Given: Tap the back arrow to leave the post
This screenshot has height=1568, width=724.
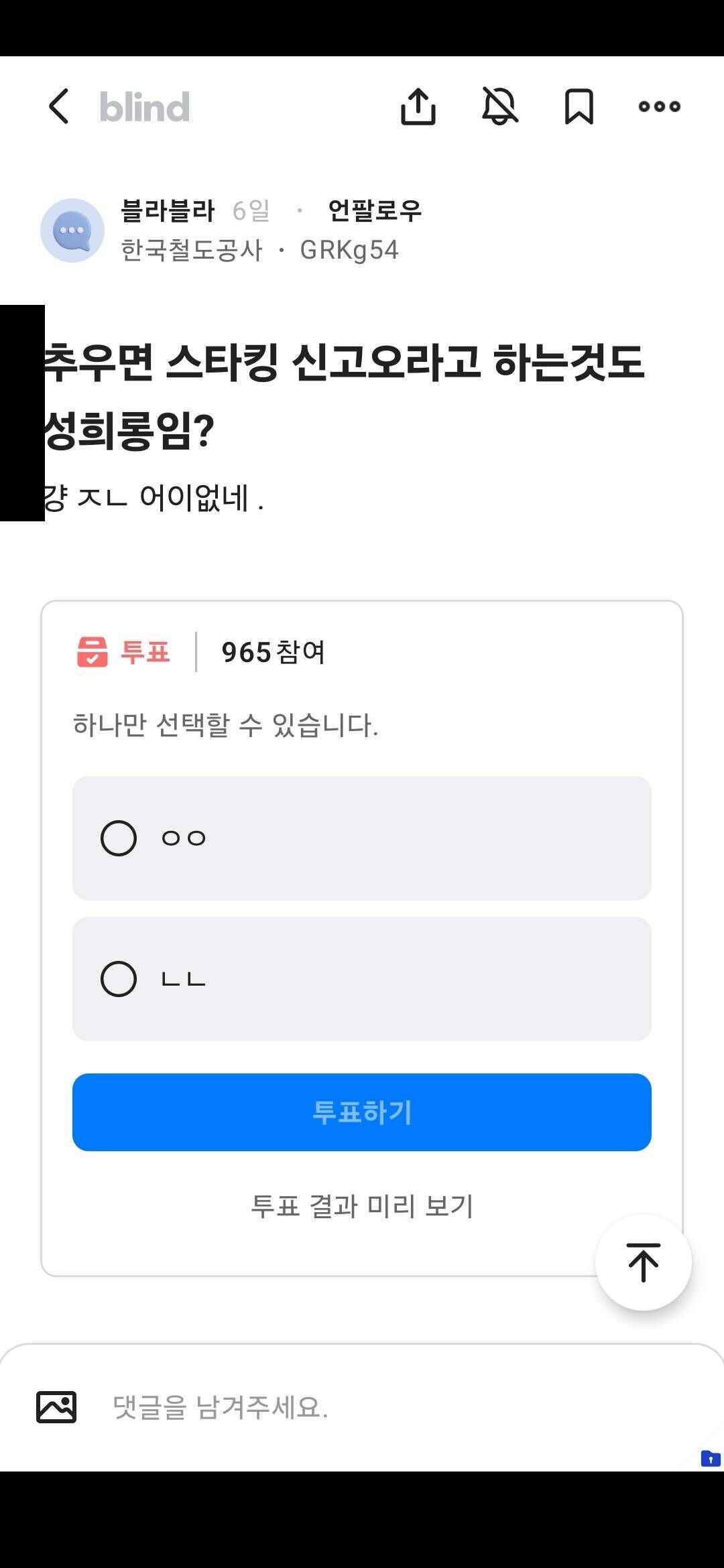Looking at the screenshot, I should click(58, 107).
